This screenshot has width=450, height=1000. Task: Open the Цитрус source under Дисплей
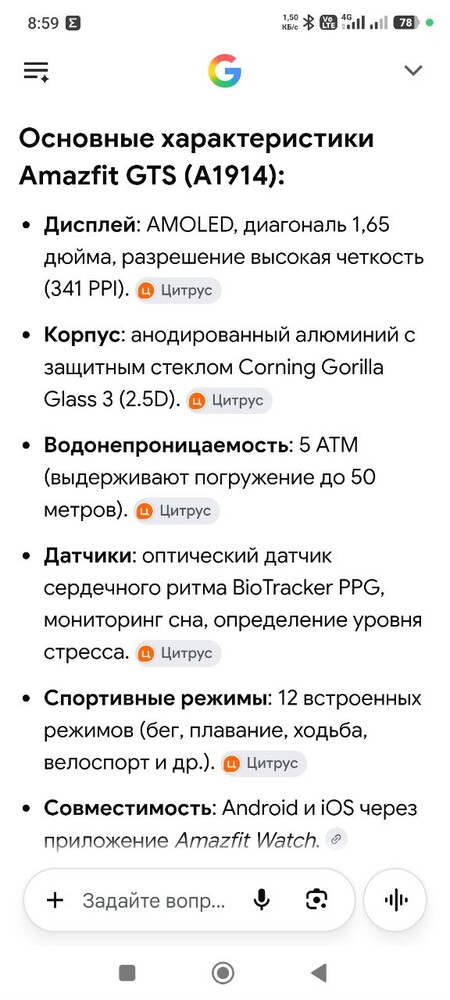pyautogui.click(x=178, y=291)
